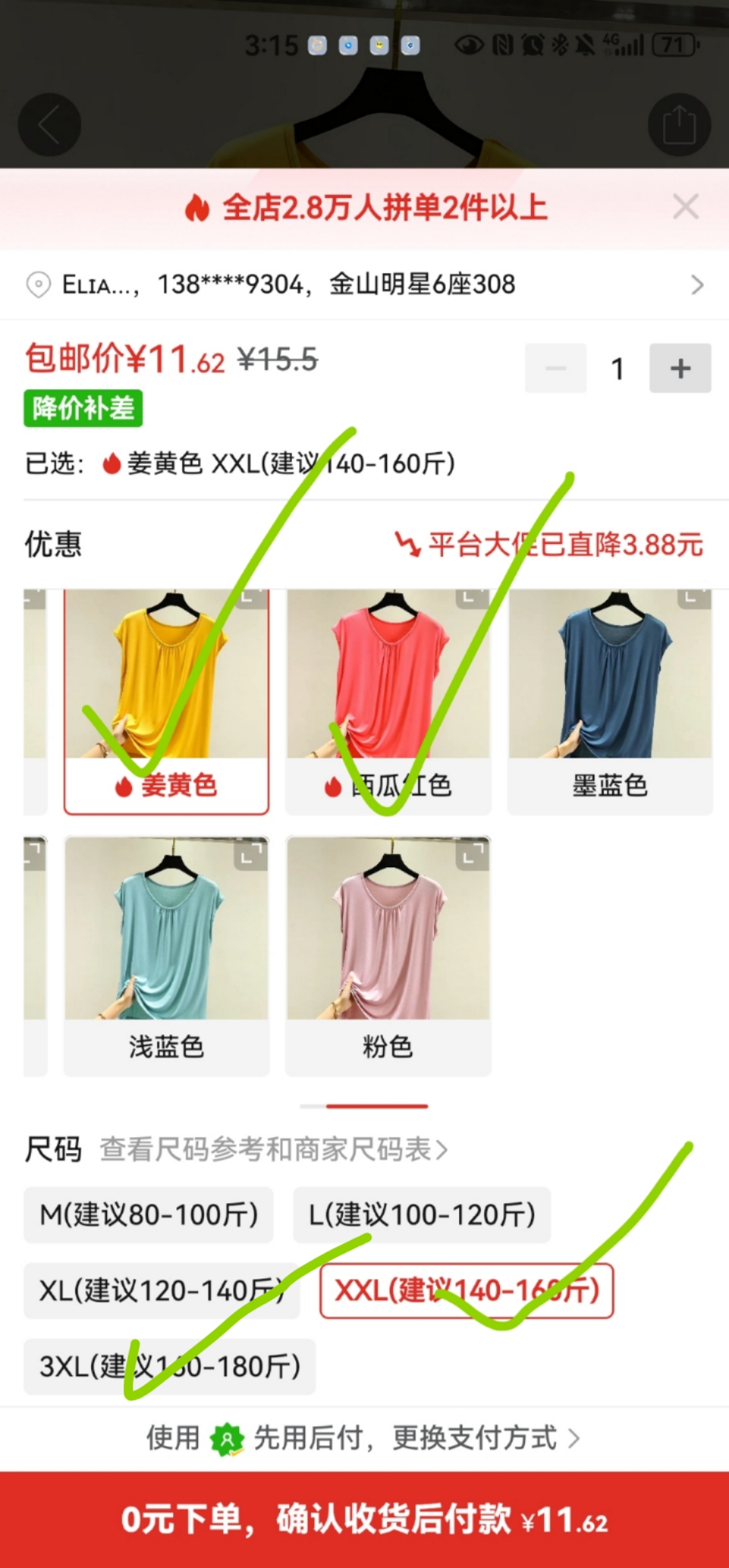Choose size 3XL(建议160-180斤)
The height and width of the screenshot is (1568, 729).
pos(170,1366)
